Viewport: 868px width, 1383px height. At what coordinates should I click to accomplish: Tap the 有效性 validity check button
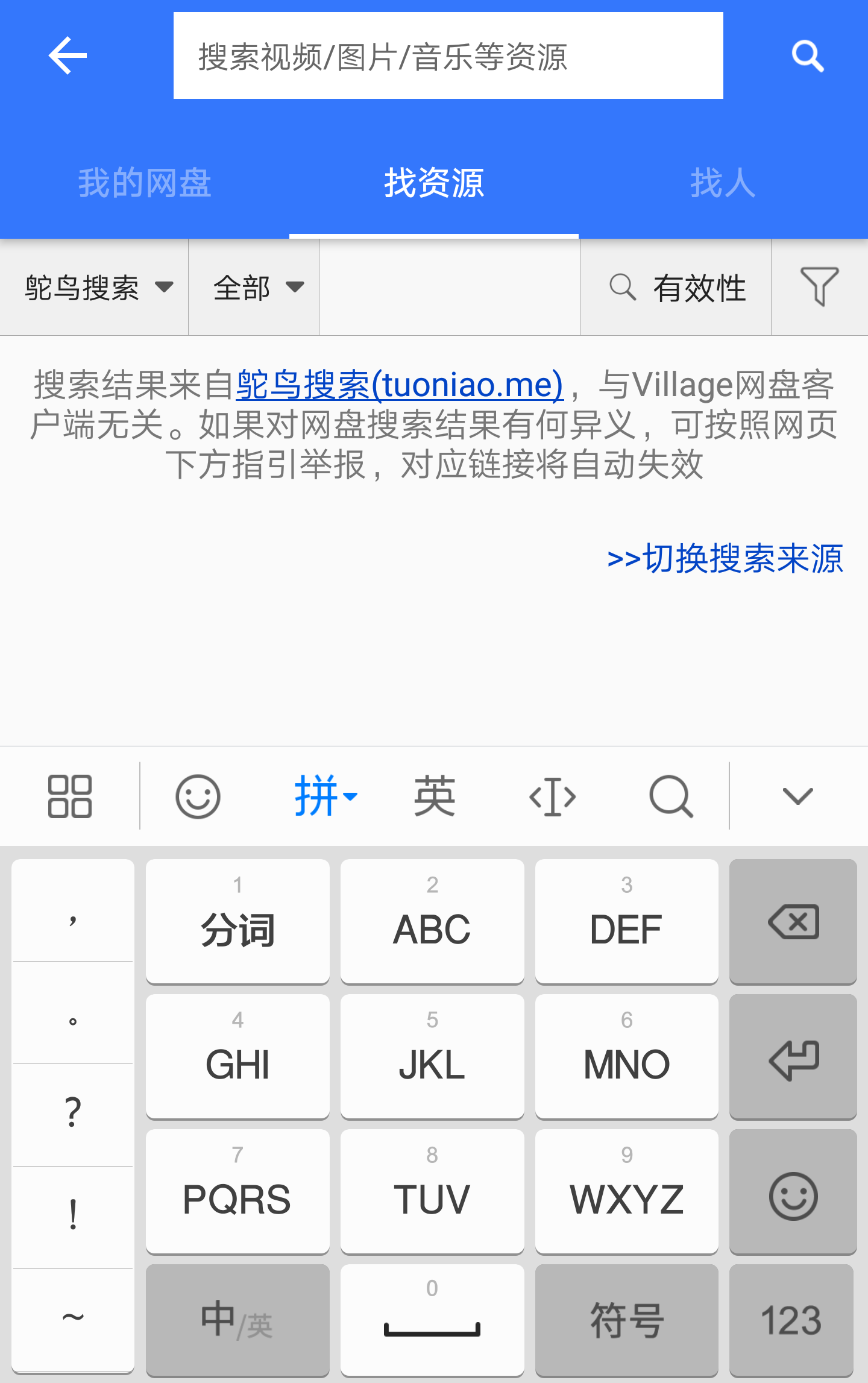point(677,288)
